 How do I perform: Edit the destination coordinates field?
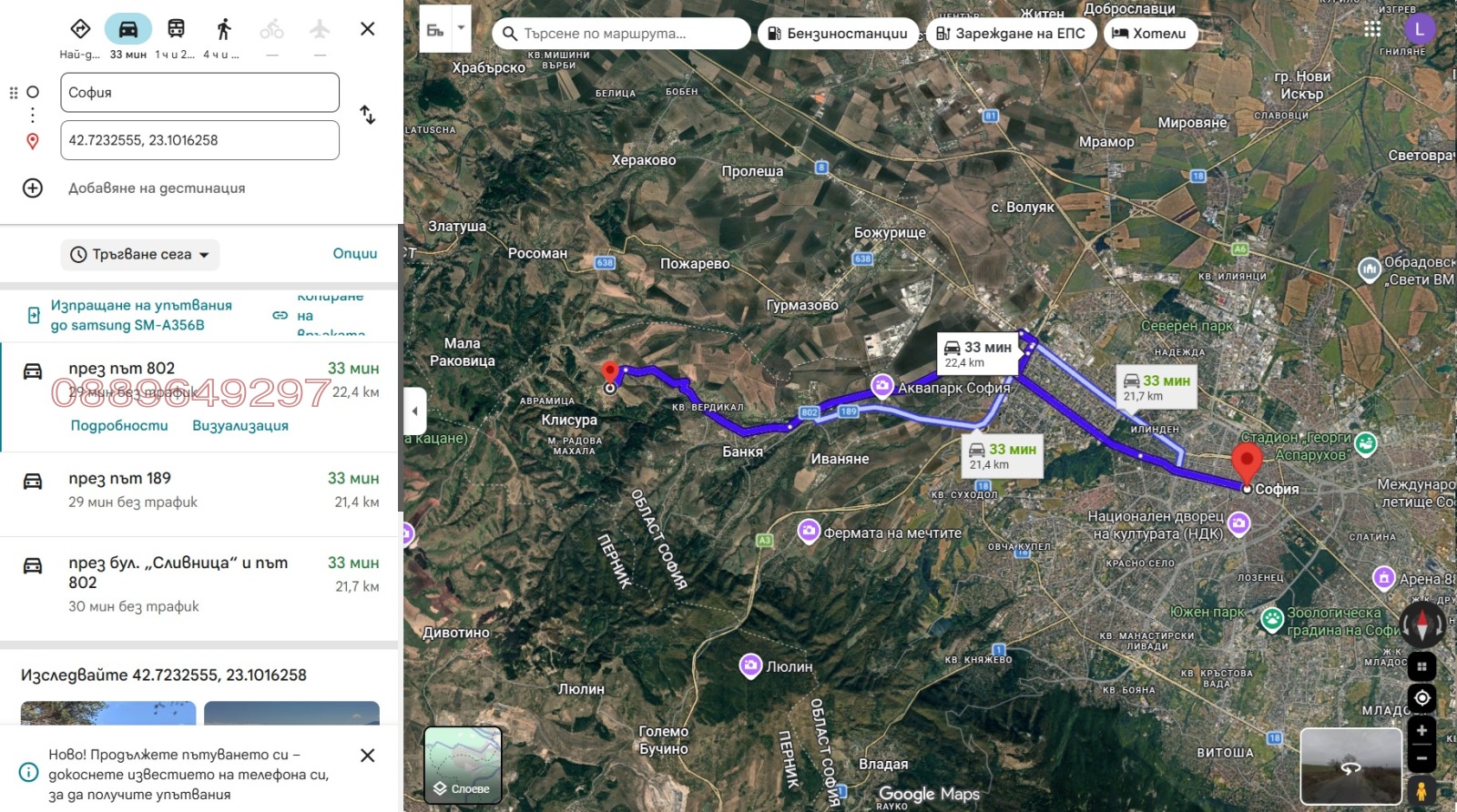[x=199, y=140]
